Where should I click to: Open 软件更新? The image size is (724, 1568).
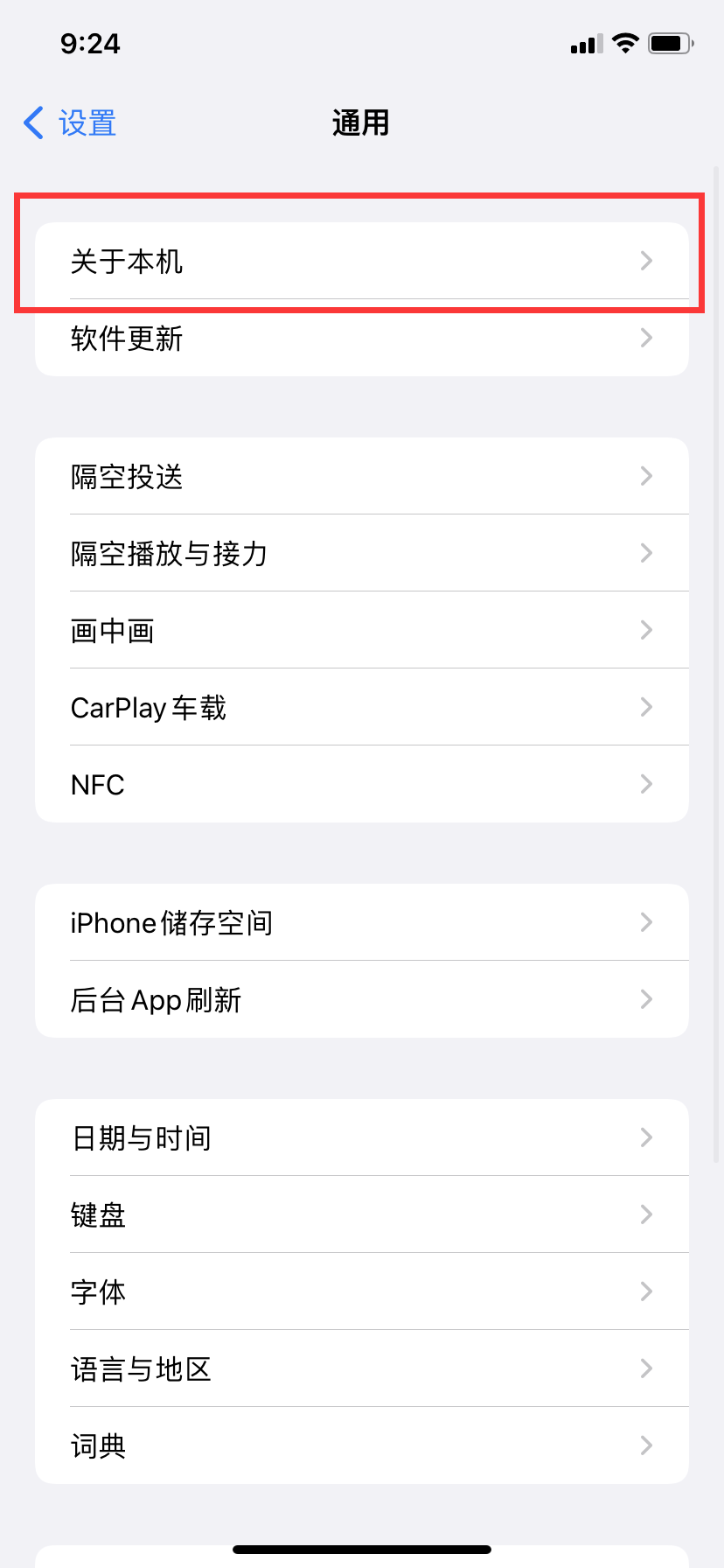(x=361, y=338)
